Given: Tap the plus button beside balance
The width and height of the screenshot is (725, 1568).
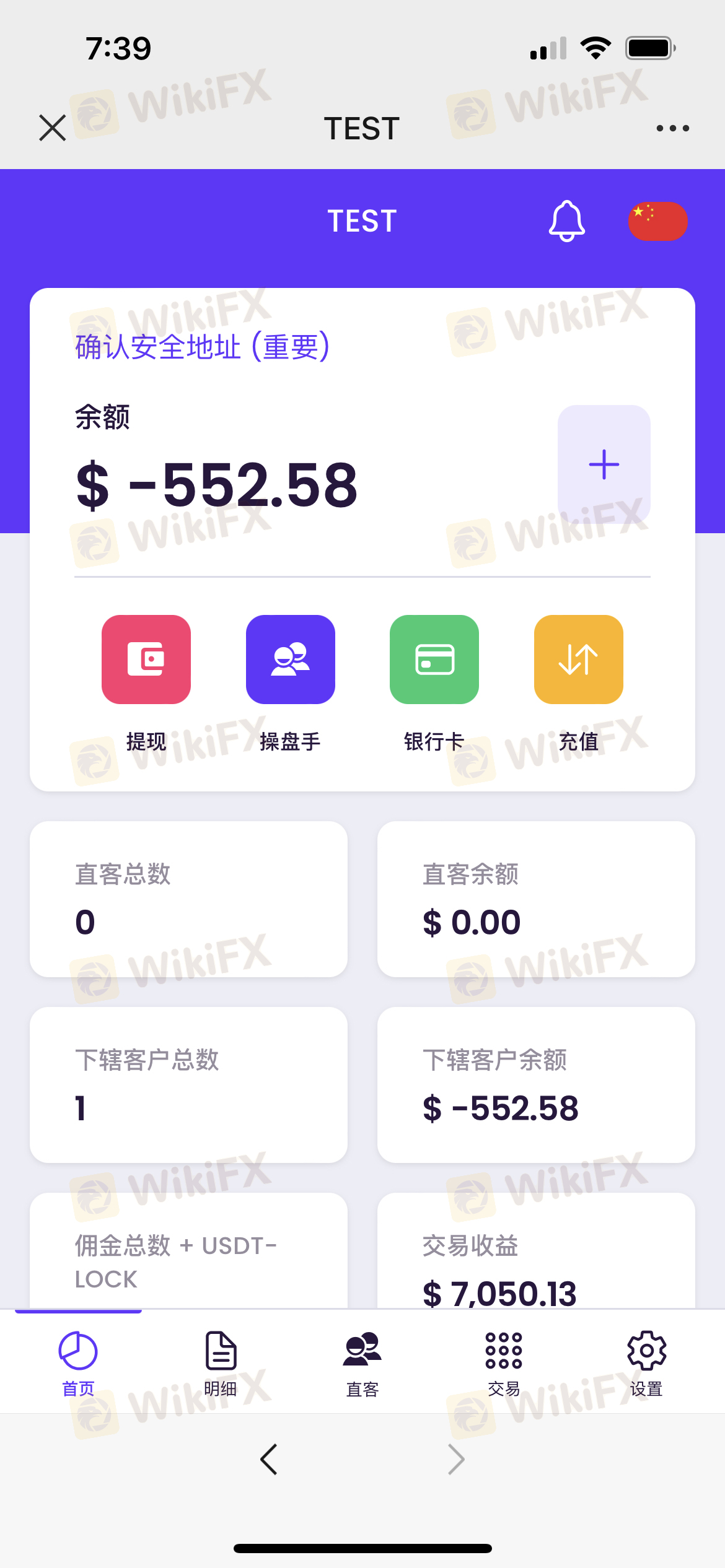Looking at the screenshot, I should click(604, 464).
